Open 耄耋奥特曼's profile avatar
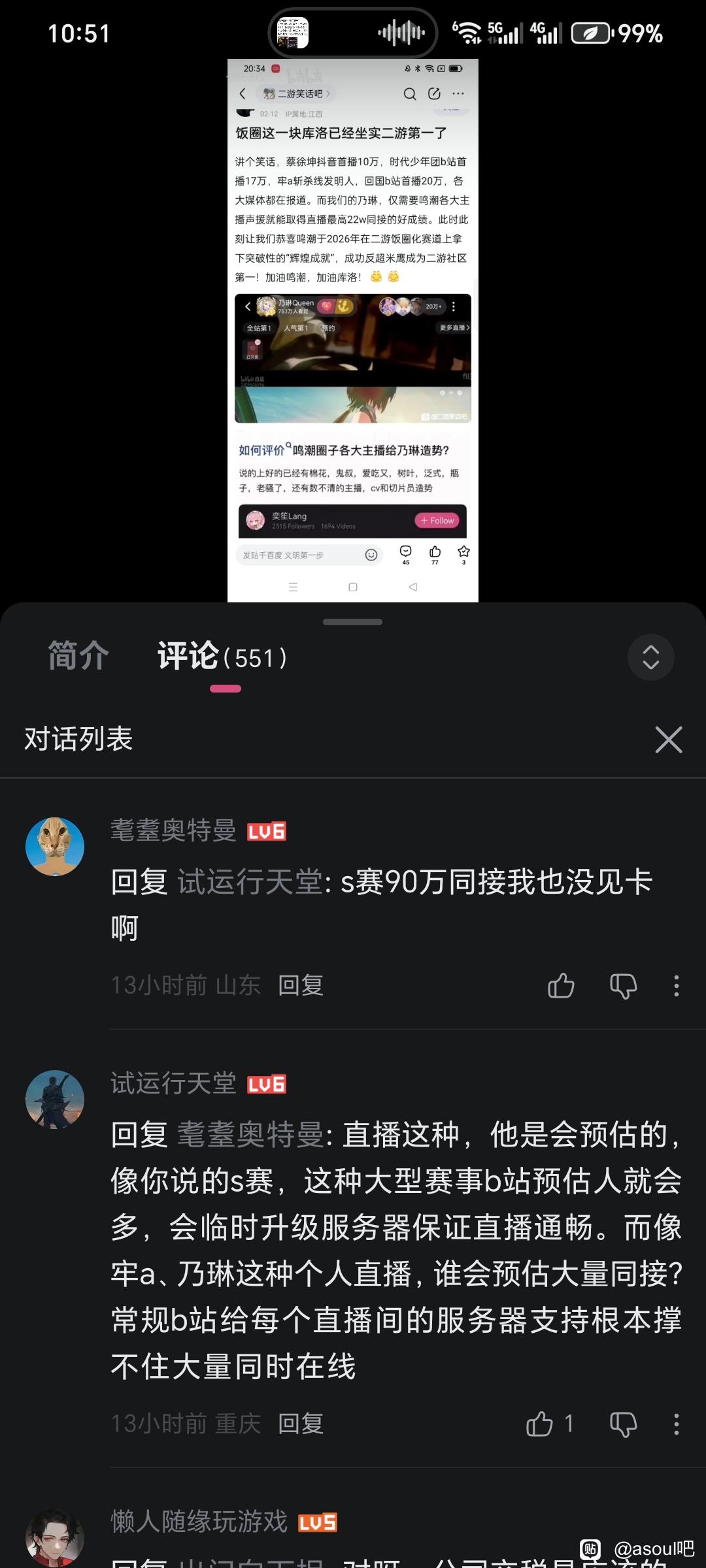Viewport: 706px width, 1568px height. (x=55, y=846)
